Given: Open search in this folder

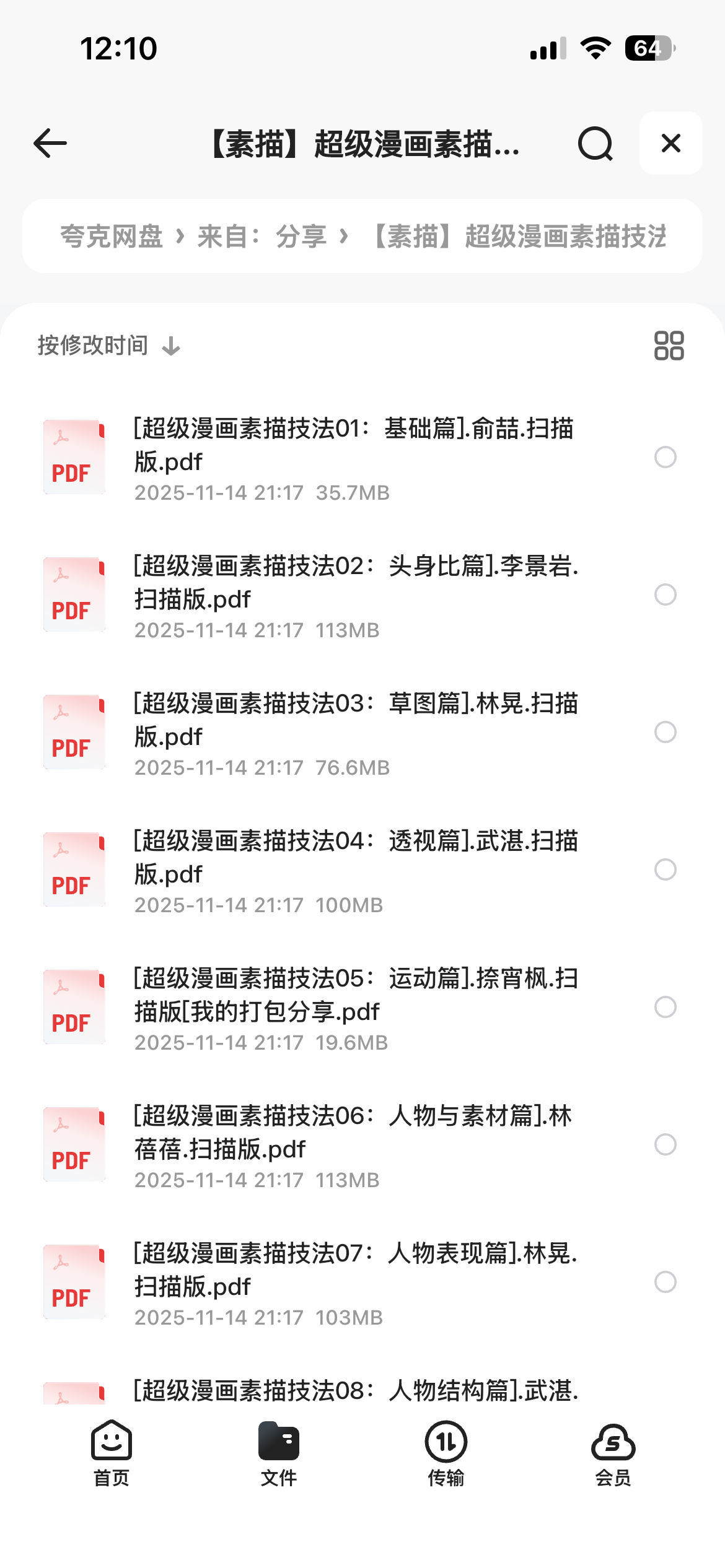Looking at the screenshot, I should click(x=595, y=144).
